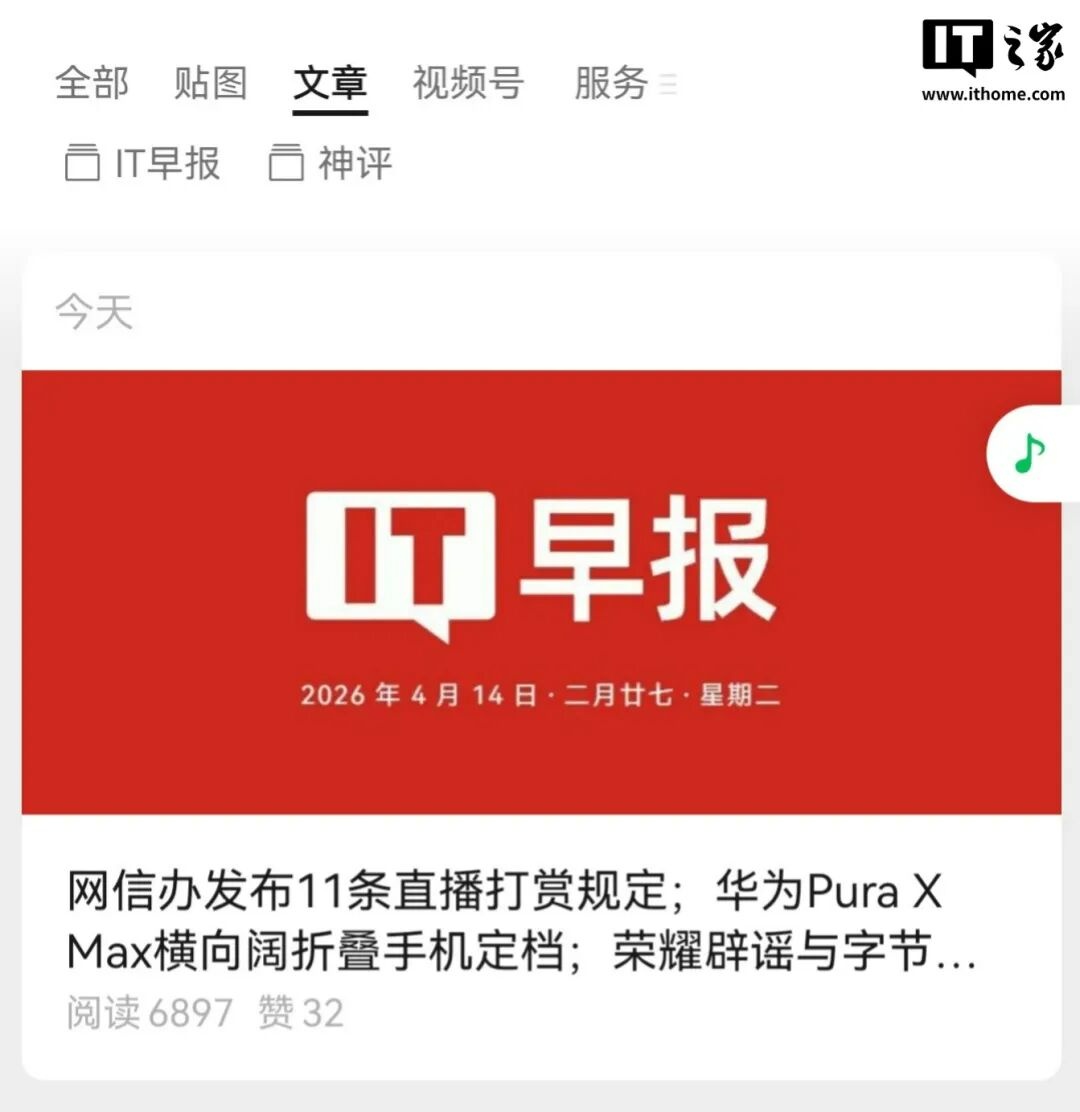The height and width of the screenshot is (1112, 1080).
Task: Switch to the 贴图 tab
Action: point(210,83)
